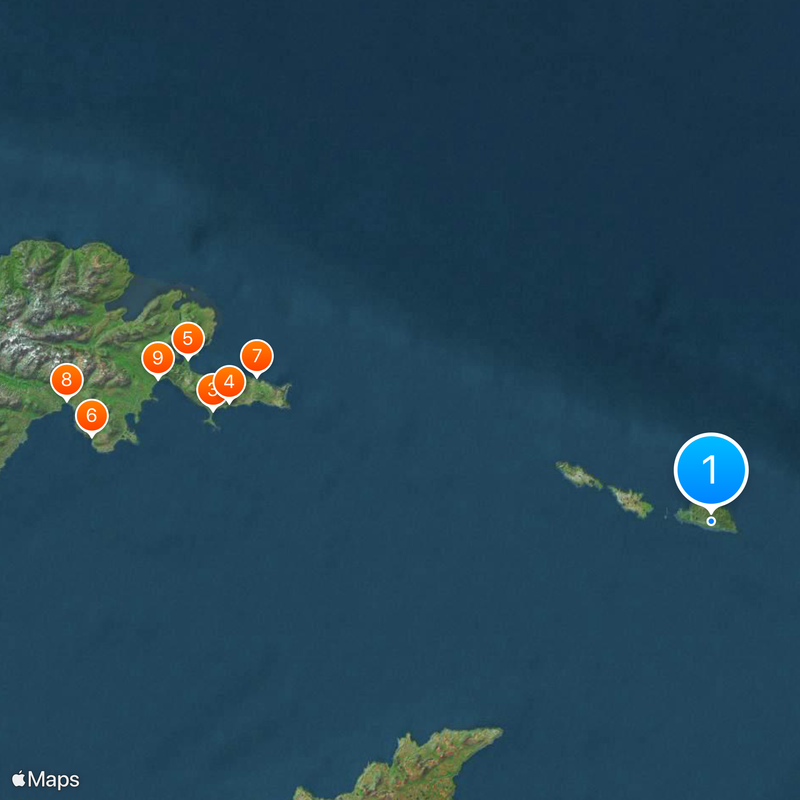Select the blue pin numbered 1

pyautogui.click(x=711, y=468)
